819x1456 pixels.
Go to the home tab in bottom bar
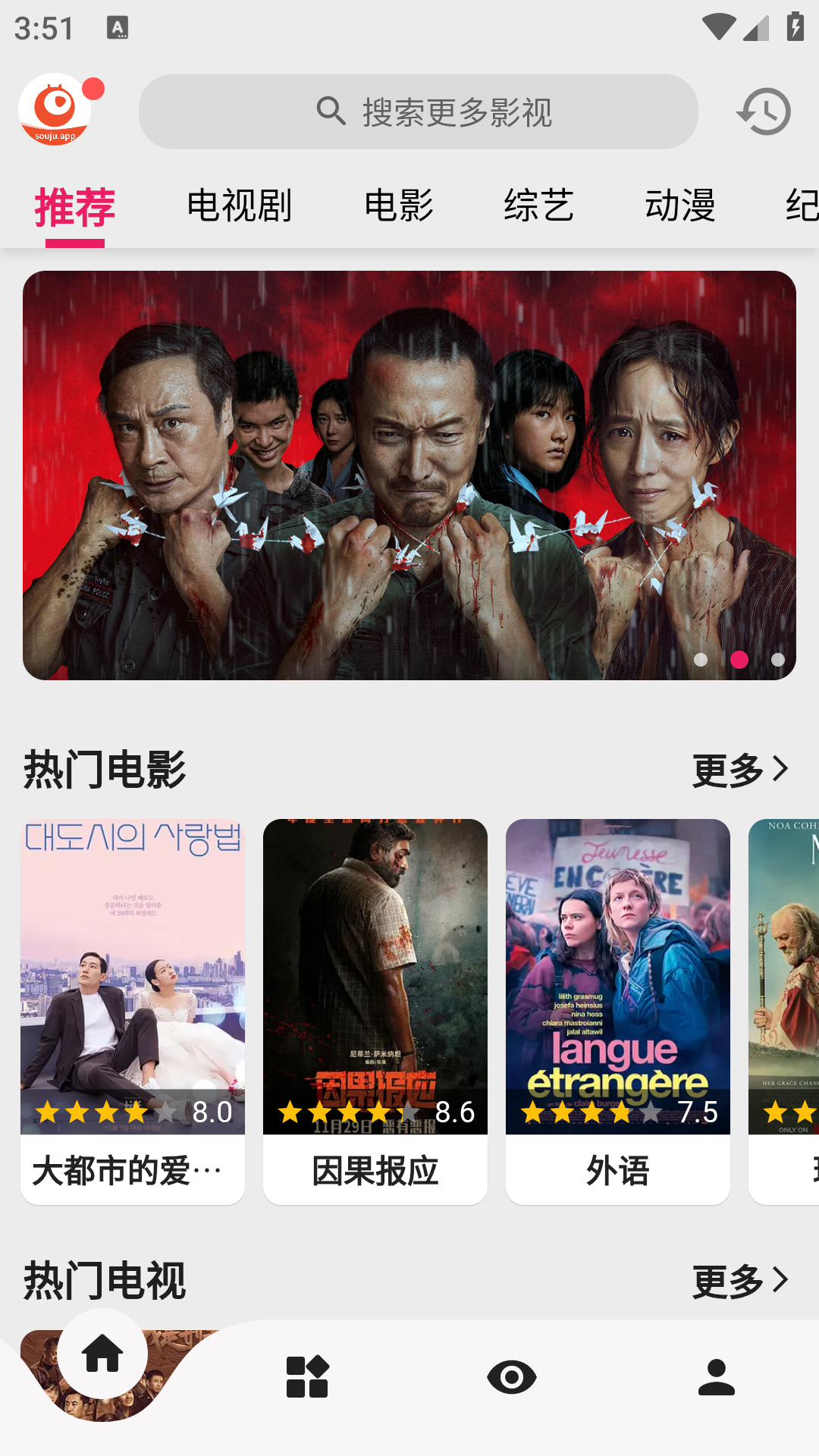tap(102, 1354)
